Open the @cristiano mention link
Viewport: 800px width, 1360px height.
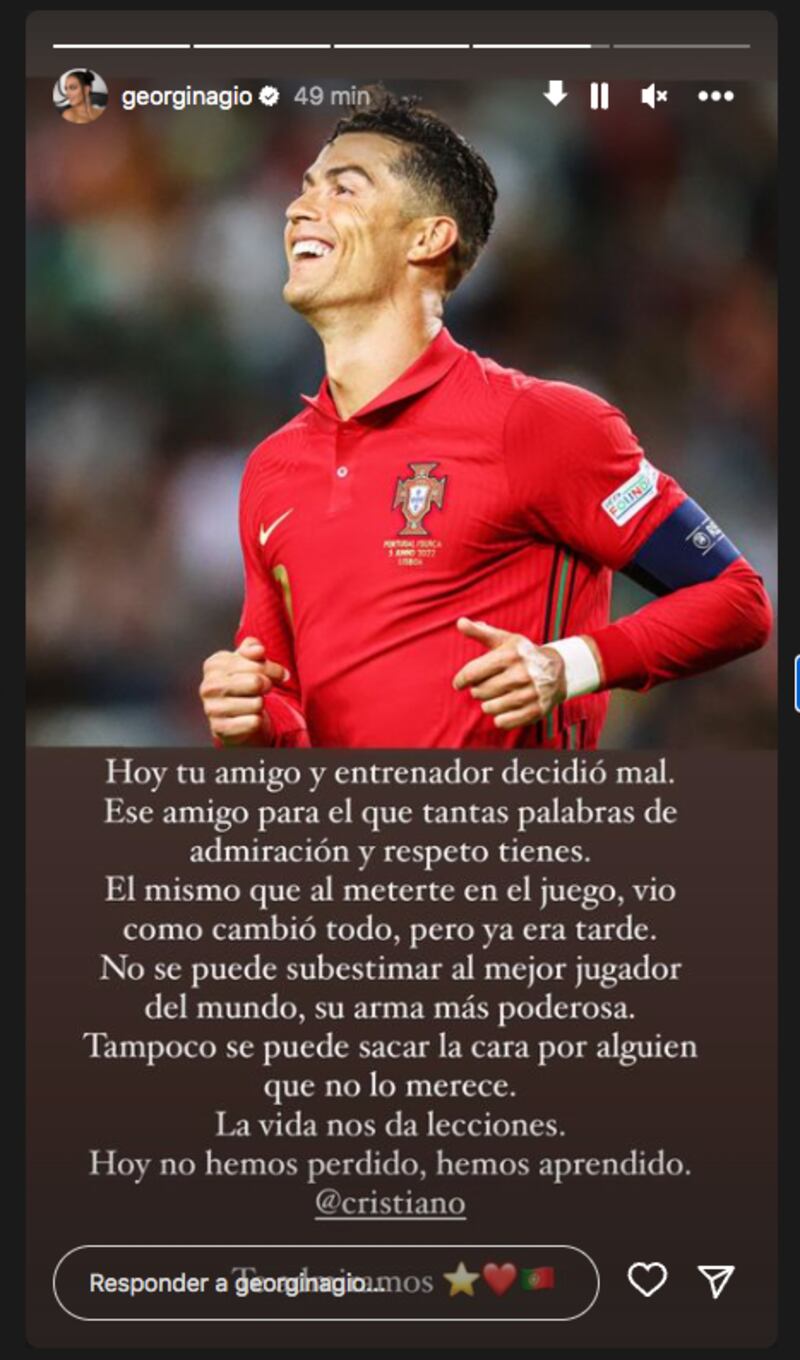point(391,1202)
